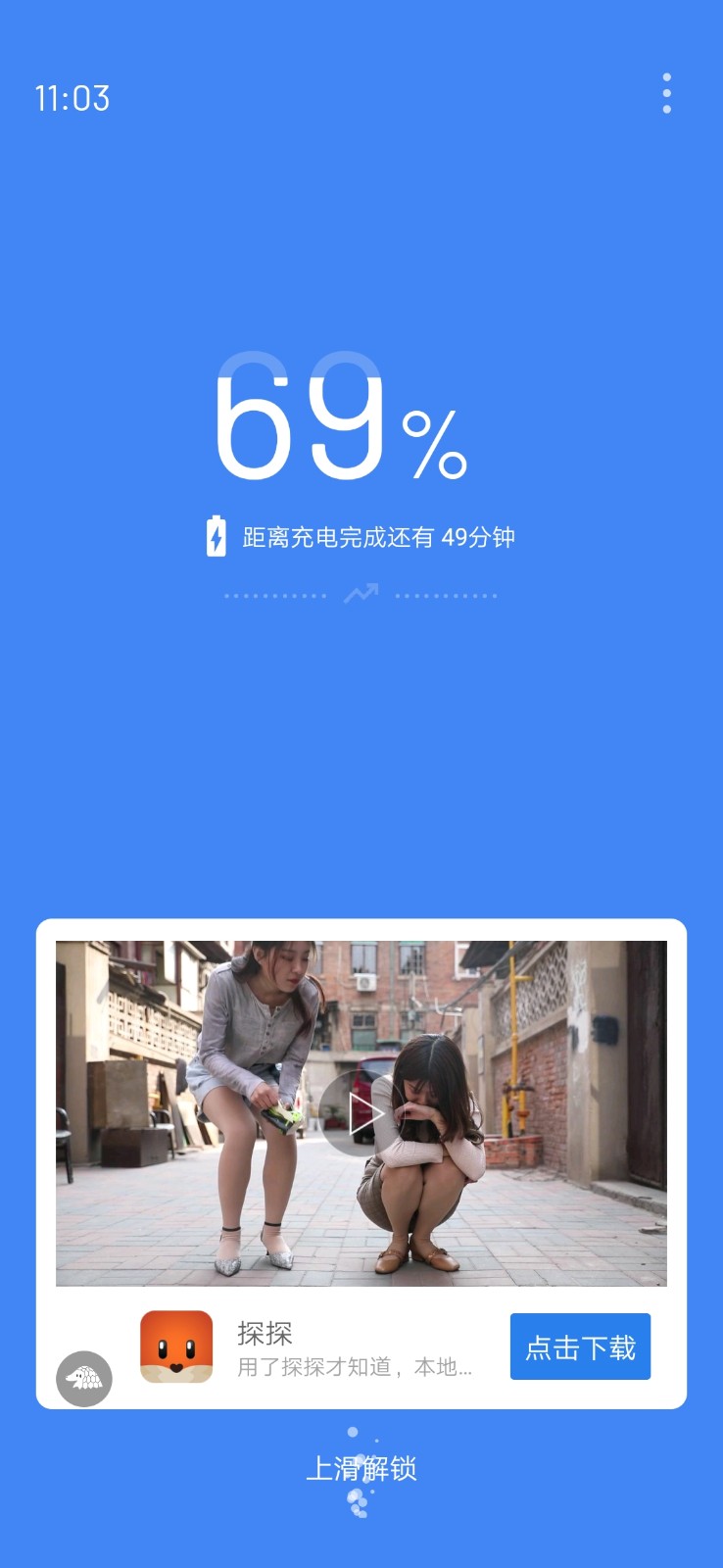
Task: Tap the 点击下载 download button
Action: pyautogui.click(x=580, y=1347)
